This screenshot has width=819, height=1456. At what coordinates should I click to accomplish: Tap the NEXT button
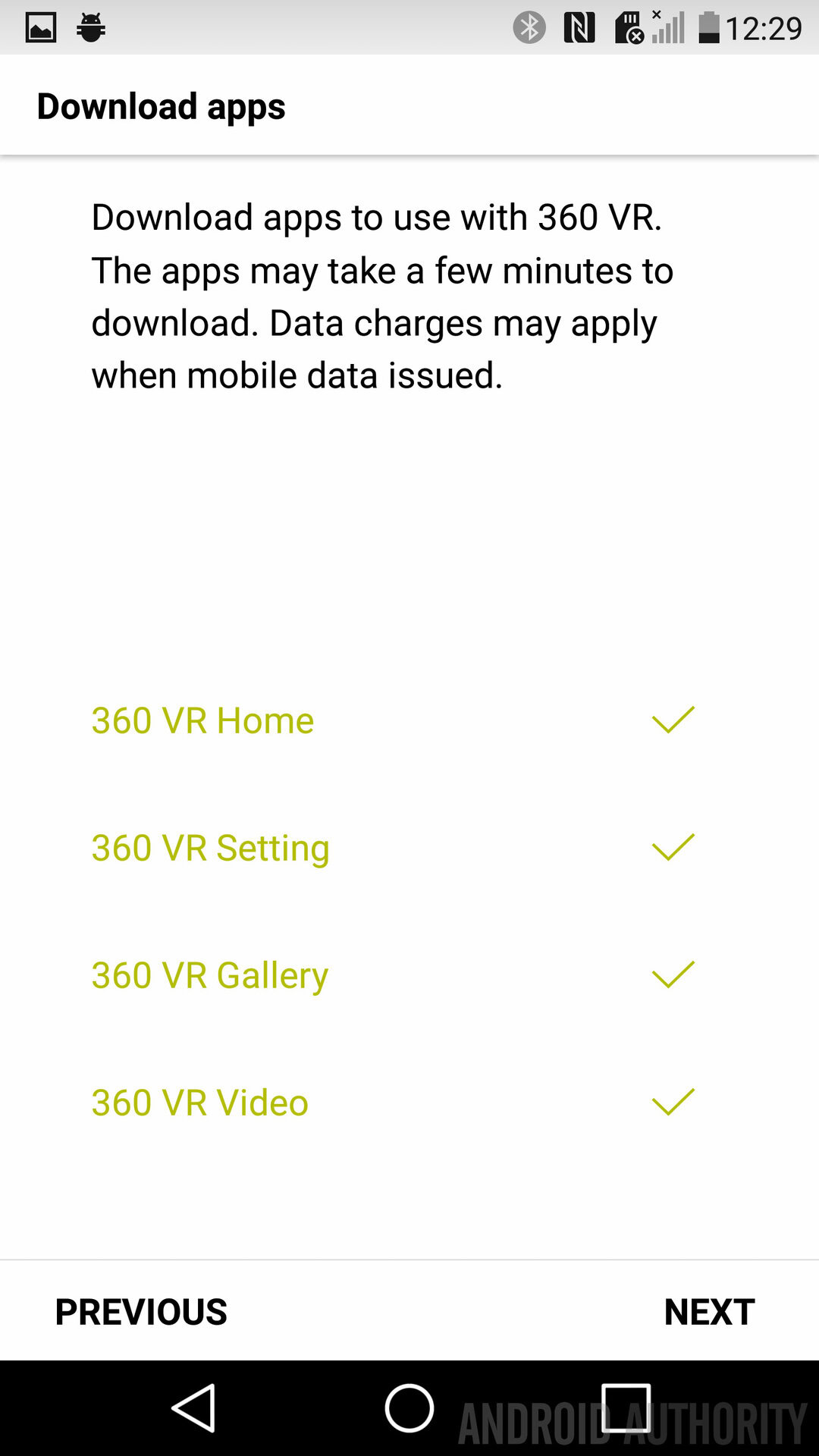pyautogui.click(x=709, y=1312)
